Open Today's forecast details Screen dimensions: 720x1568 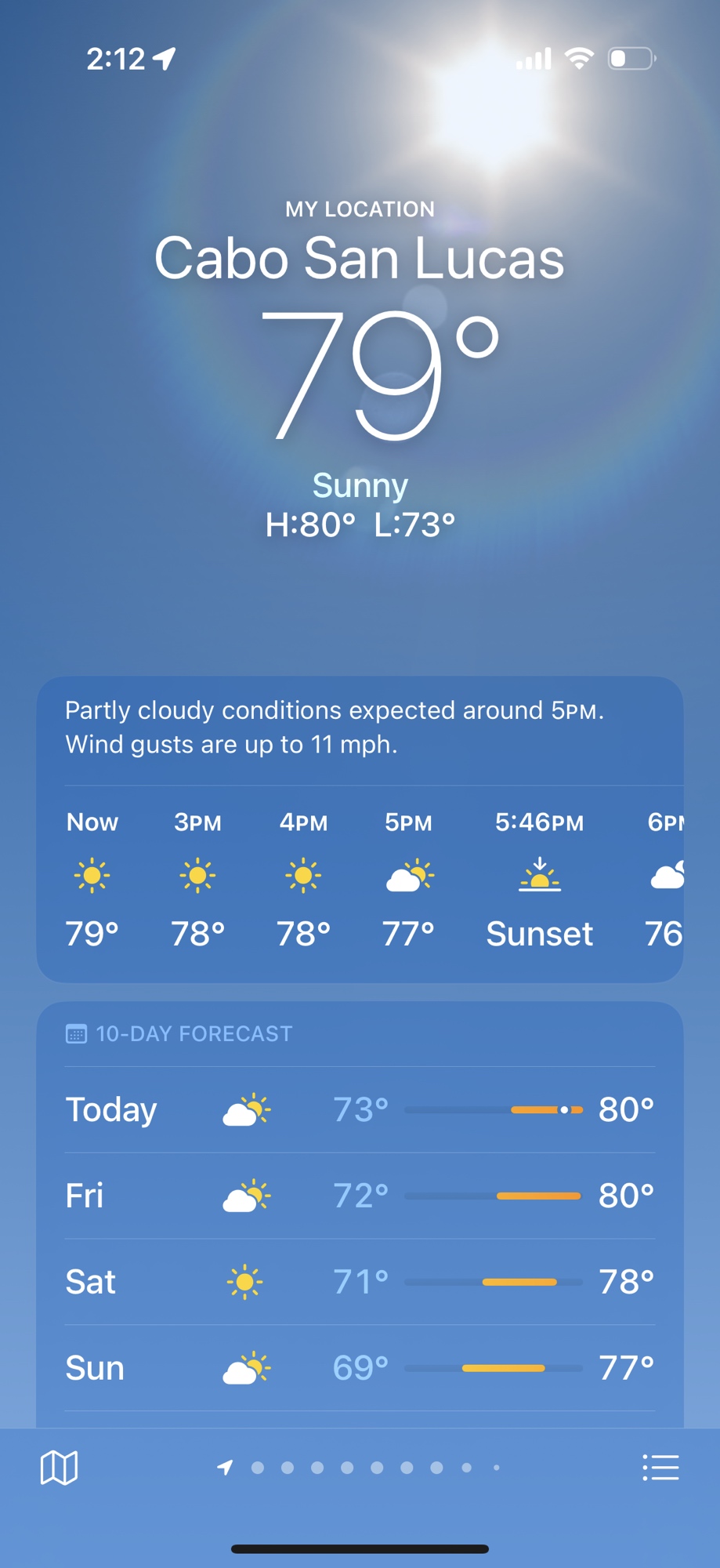(x=360, y=1109)
